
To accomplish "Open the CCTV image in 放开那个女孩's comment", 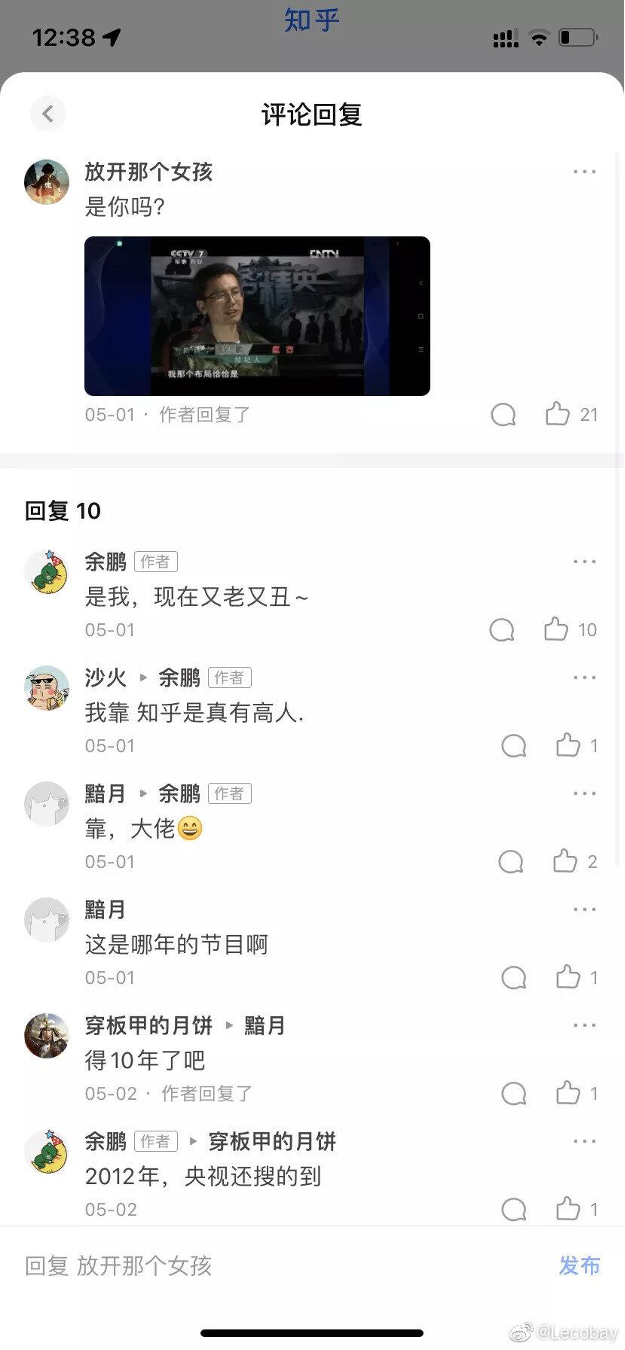I will coord(257,316).
